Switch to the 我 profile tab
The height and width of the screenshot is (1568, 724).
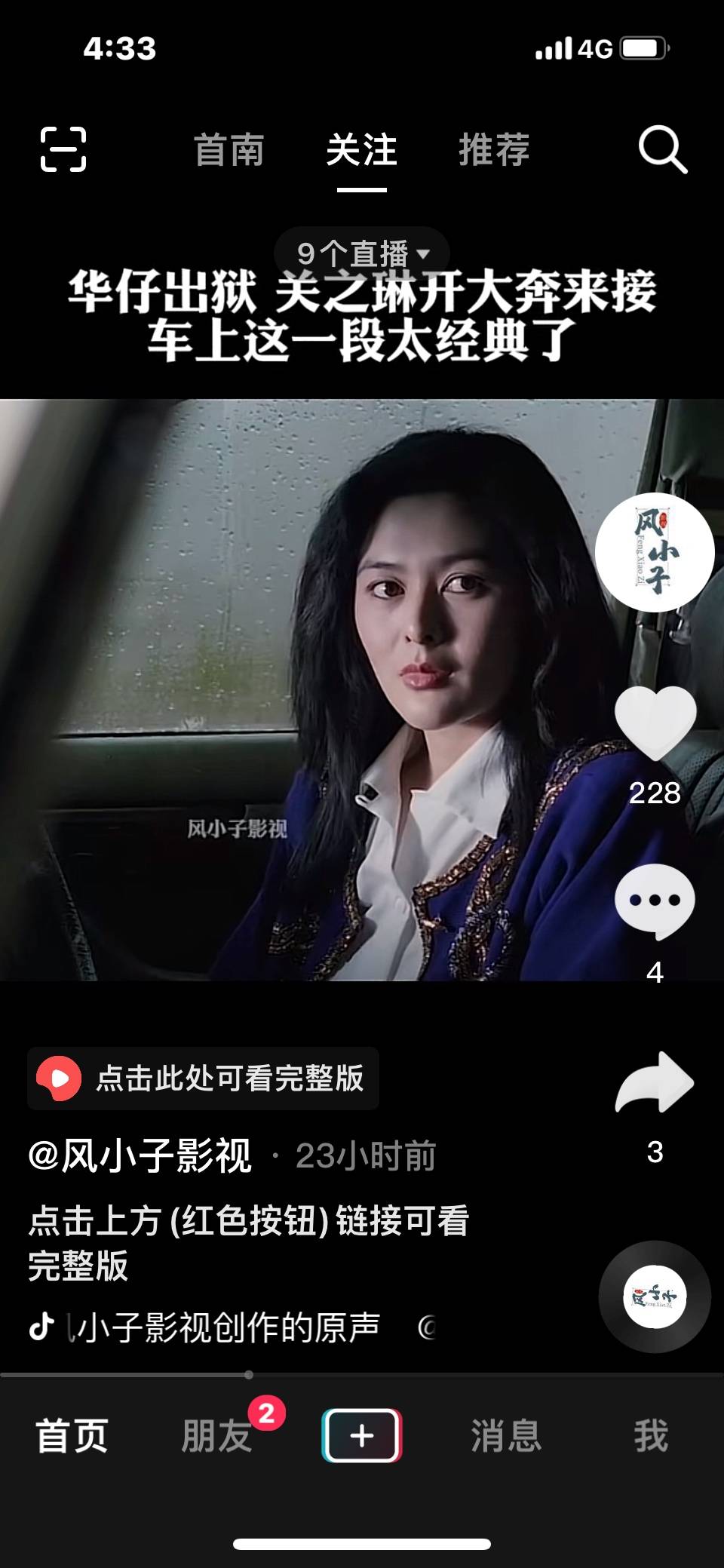[x=651, y=1435]
